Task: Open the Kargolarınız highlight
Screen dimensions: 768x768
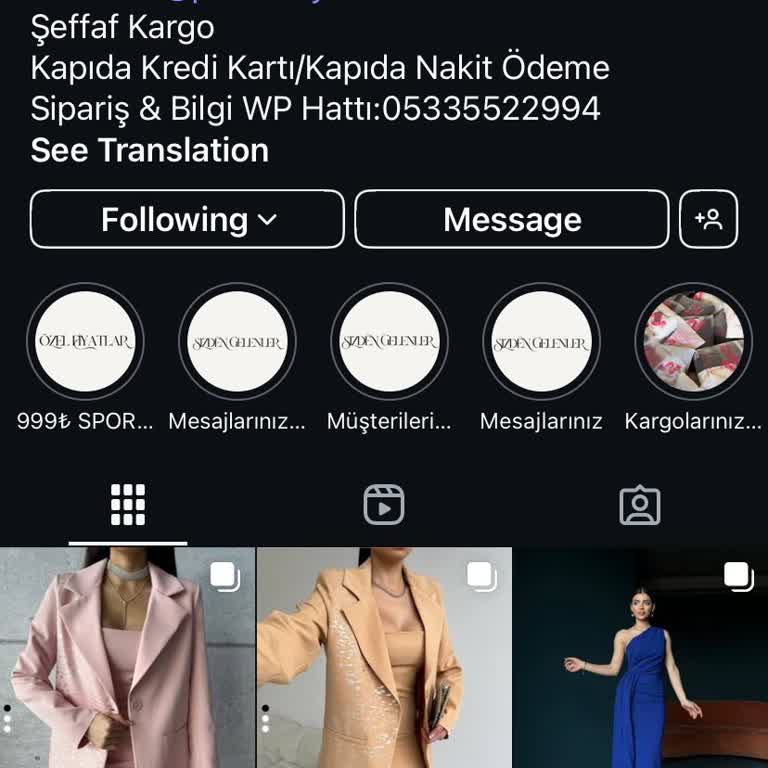Action: [x=693, y=342]
